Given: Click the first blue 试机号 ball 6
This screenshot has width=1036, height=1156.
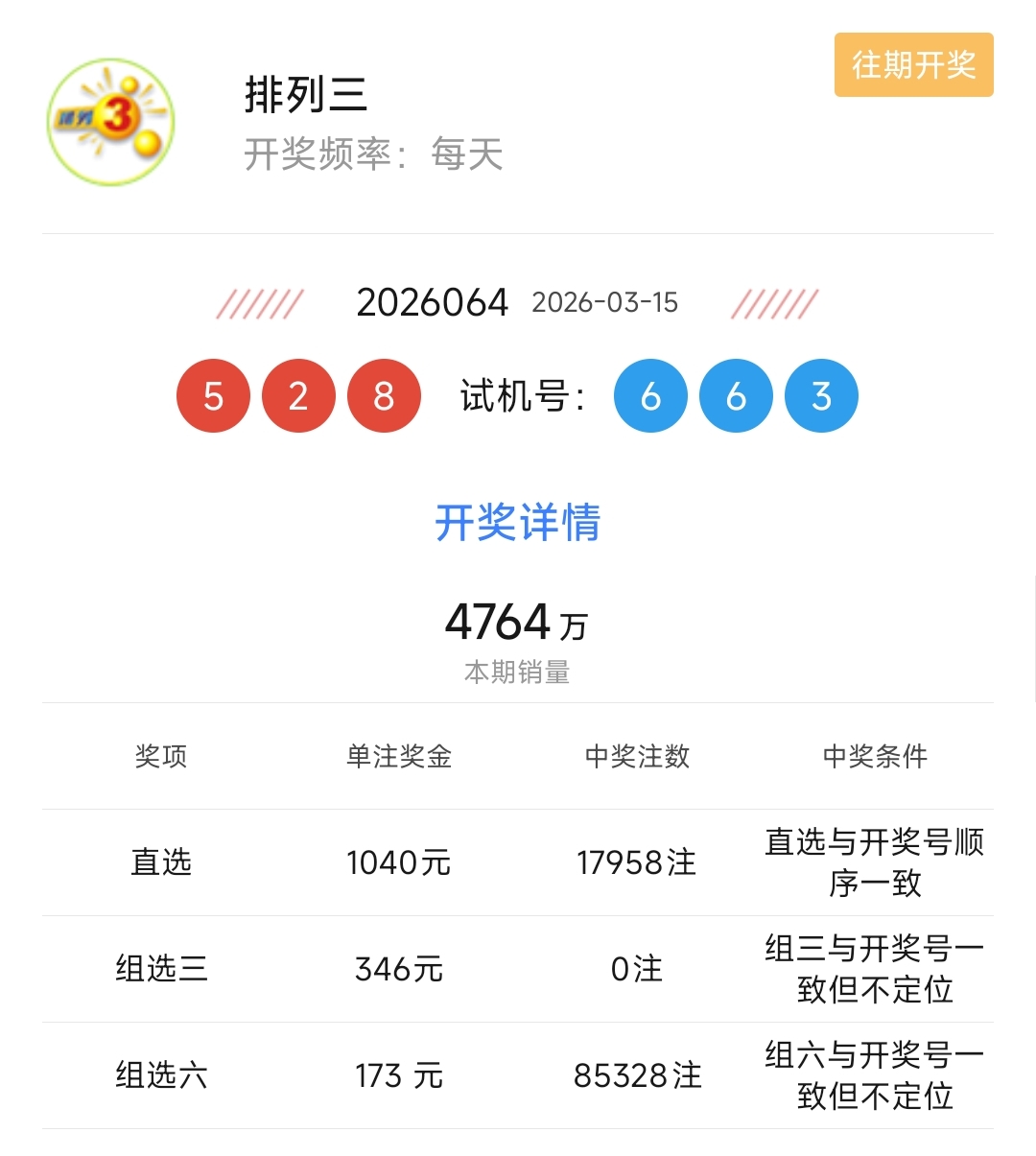Looking at the screenshot, I should point(650,395).
